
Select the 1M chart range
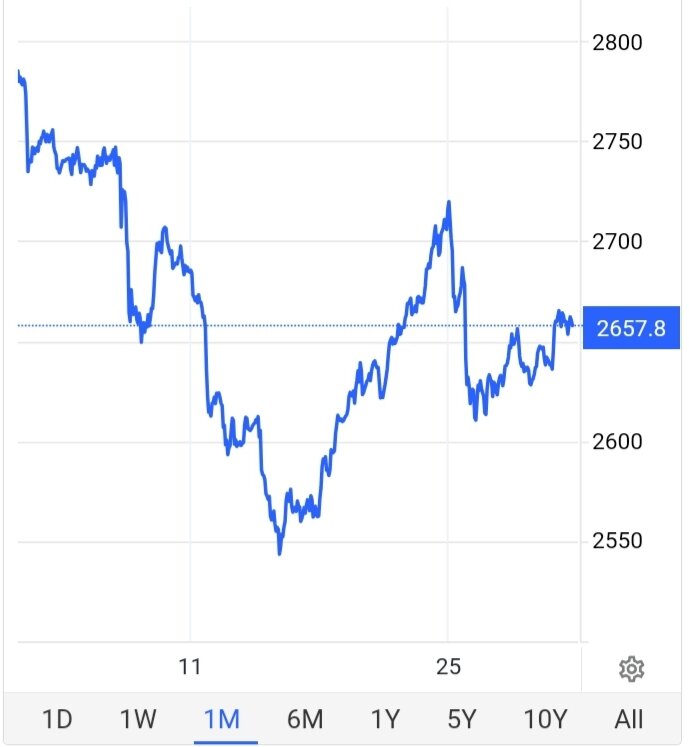pos(222,718)
